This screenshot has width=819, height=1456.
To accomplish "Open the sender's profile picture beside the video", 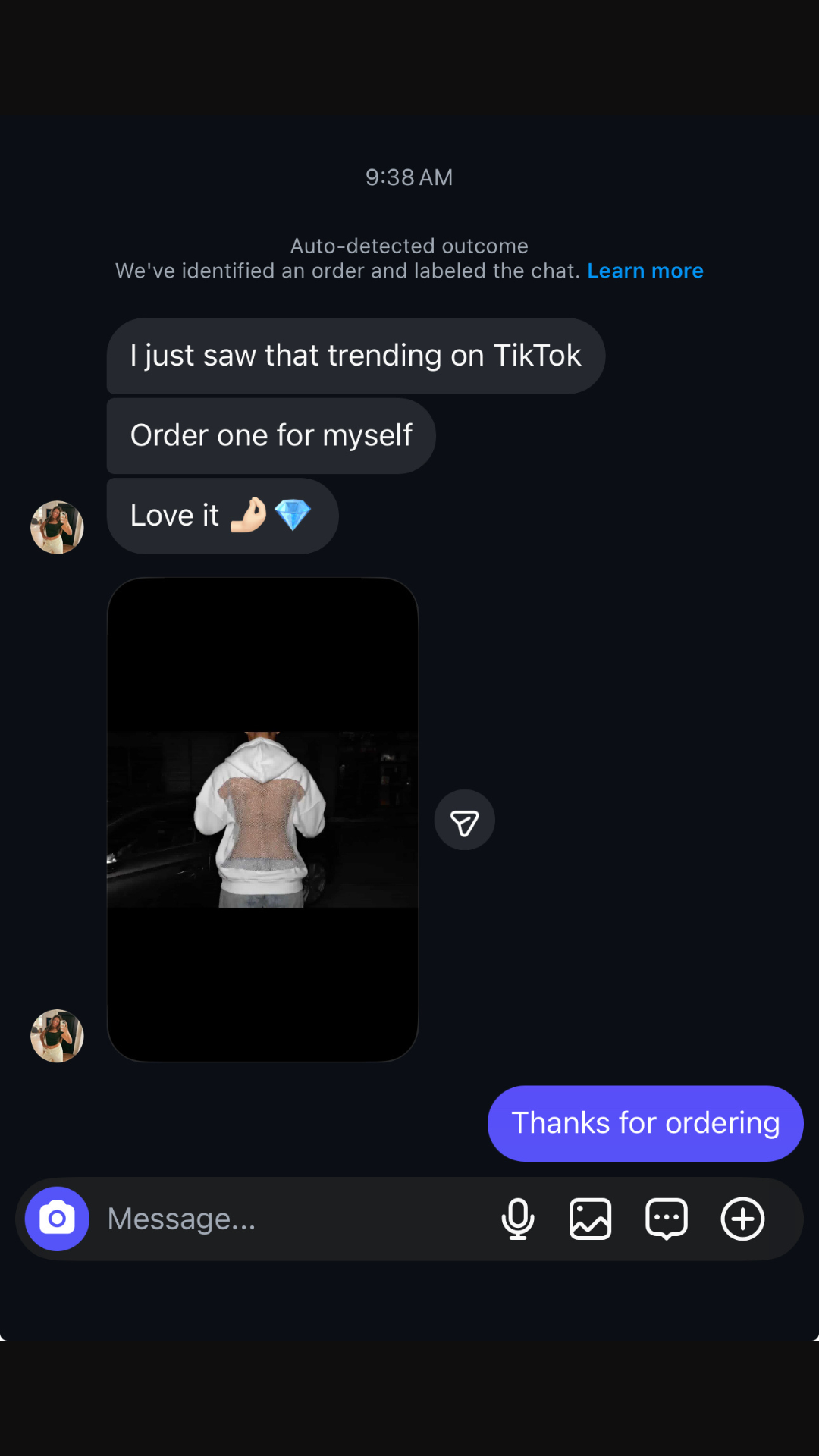I will (x=57, y=1036).
